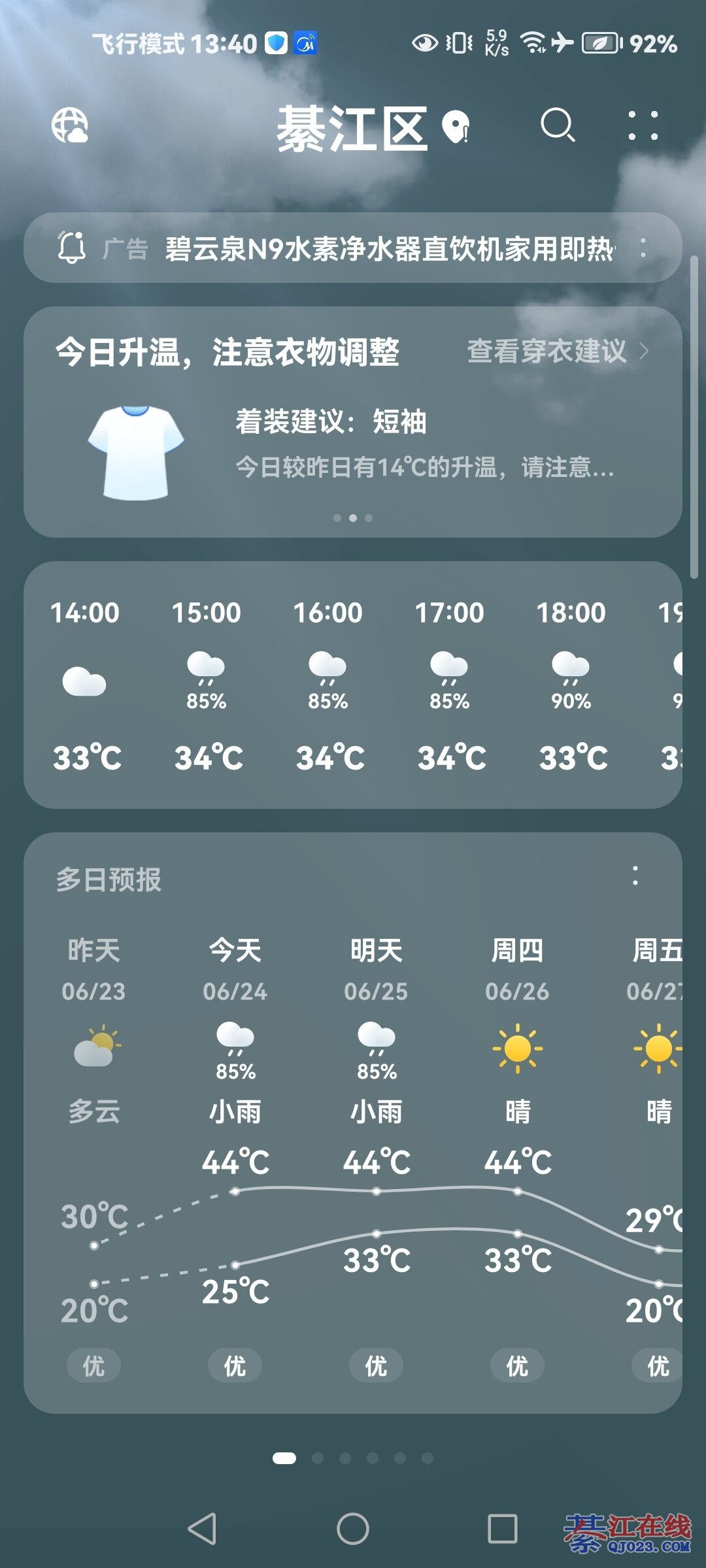Select today's 06/24 forecast column

(x=235, y=1111)
